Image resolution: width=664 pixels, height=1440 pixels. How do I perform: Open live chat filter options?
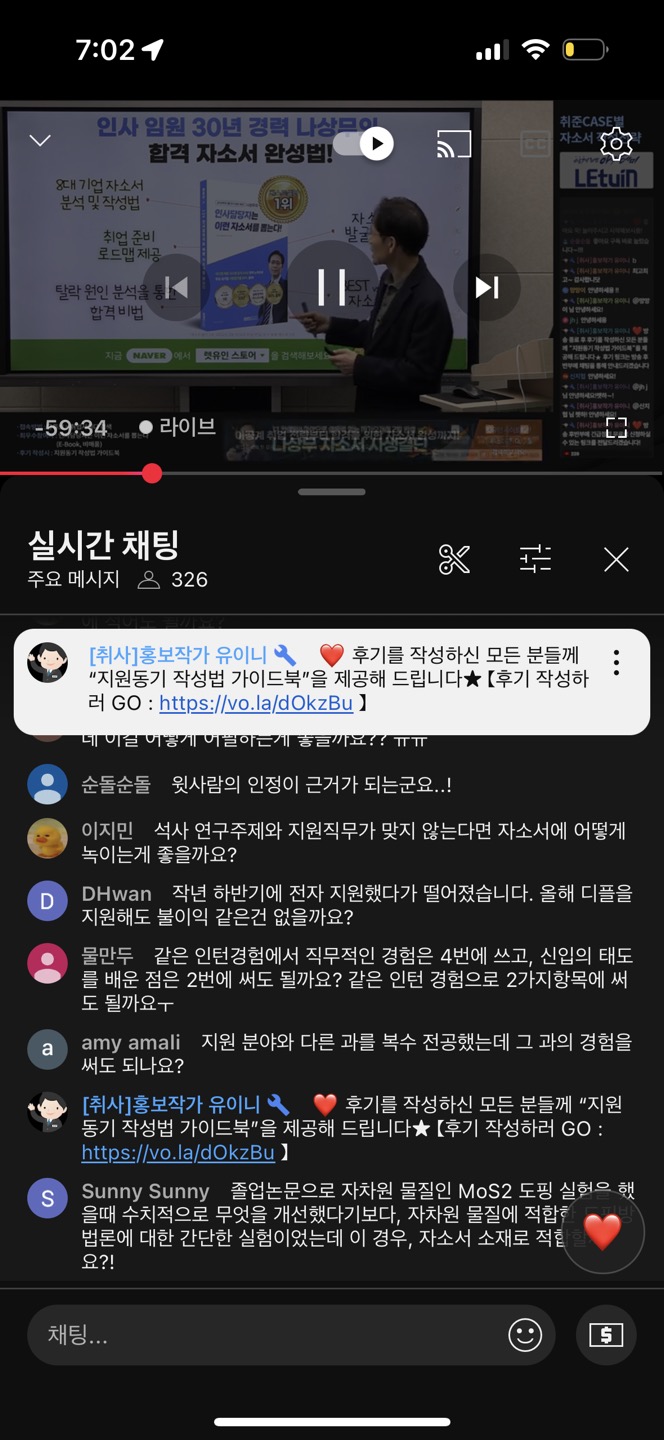[535, 559]
